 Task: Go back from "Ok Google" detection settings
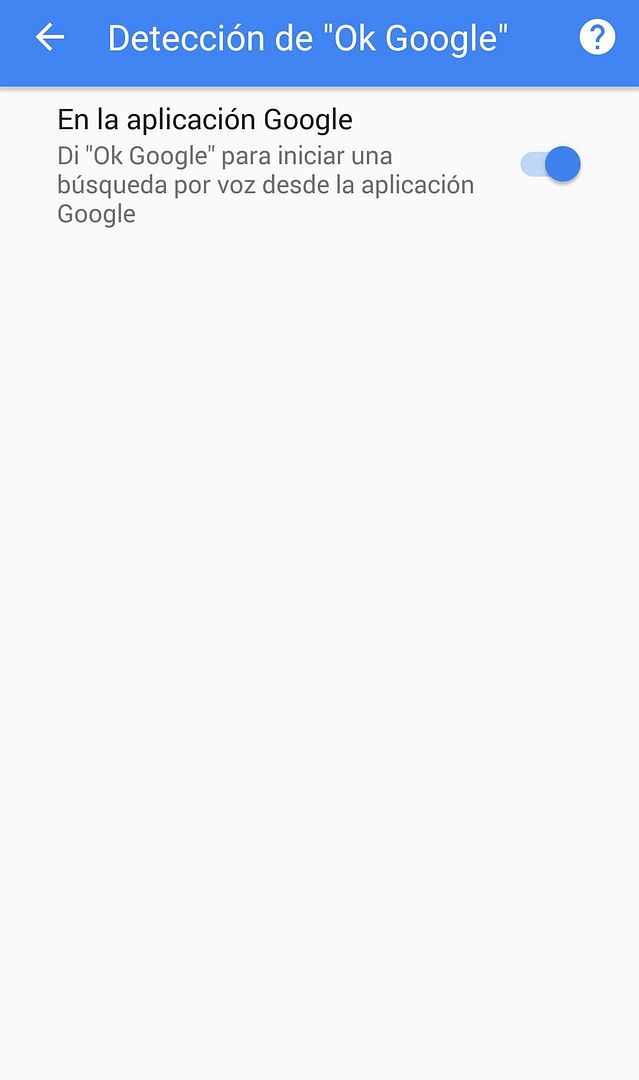pyautogui.click(x=49, y=38)
